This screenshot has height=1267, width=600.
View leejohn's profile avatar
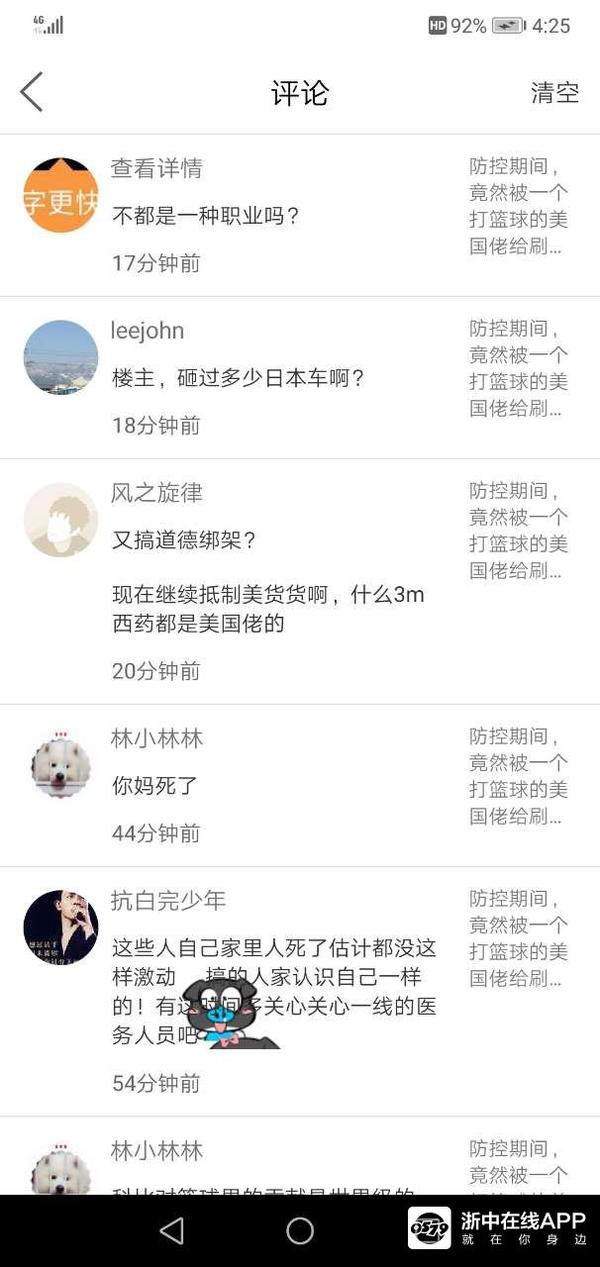pyautogui.click(x=61, y=357)
